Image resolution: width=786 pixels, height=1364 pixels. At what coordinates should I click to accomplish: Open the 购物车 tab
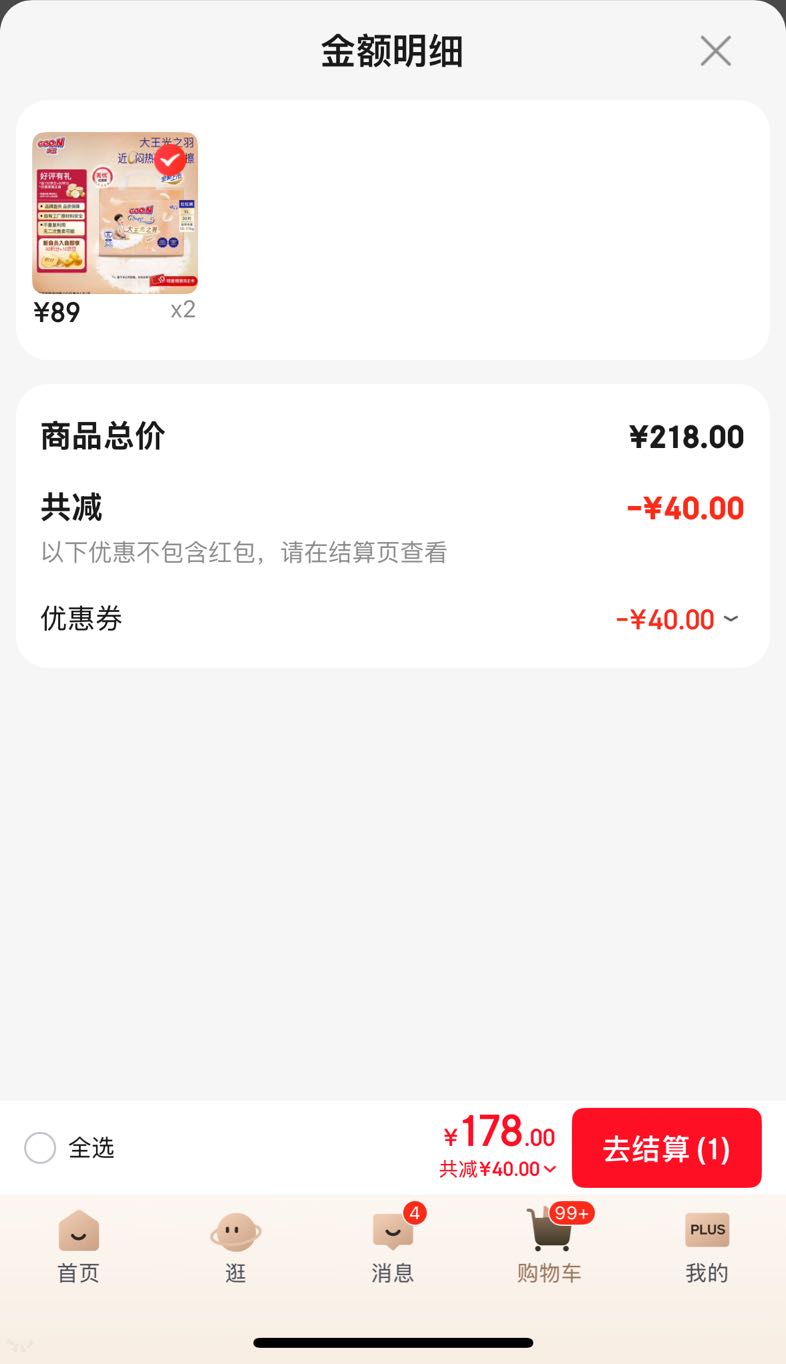(549, 1247)
